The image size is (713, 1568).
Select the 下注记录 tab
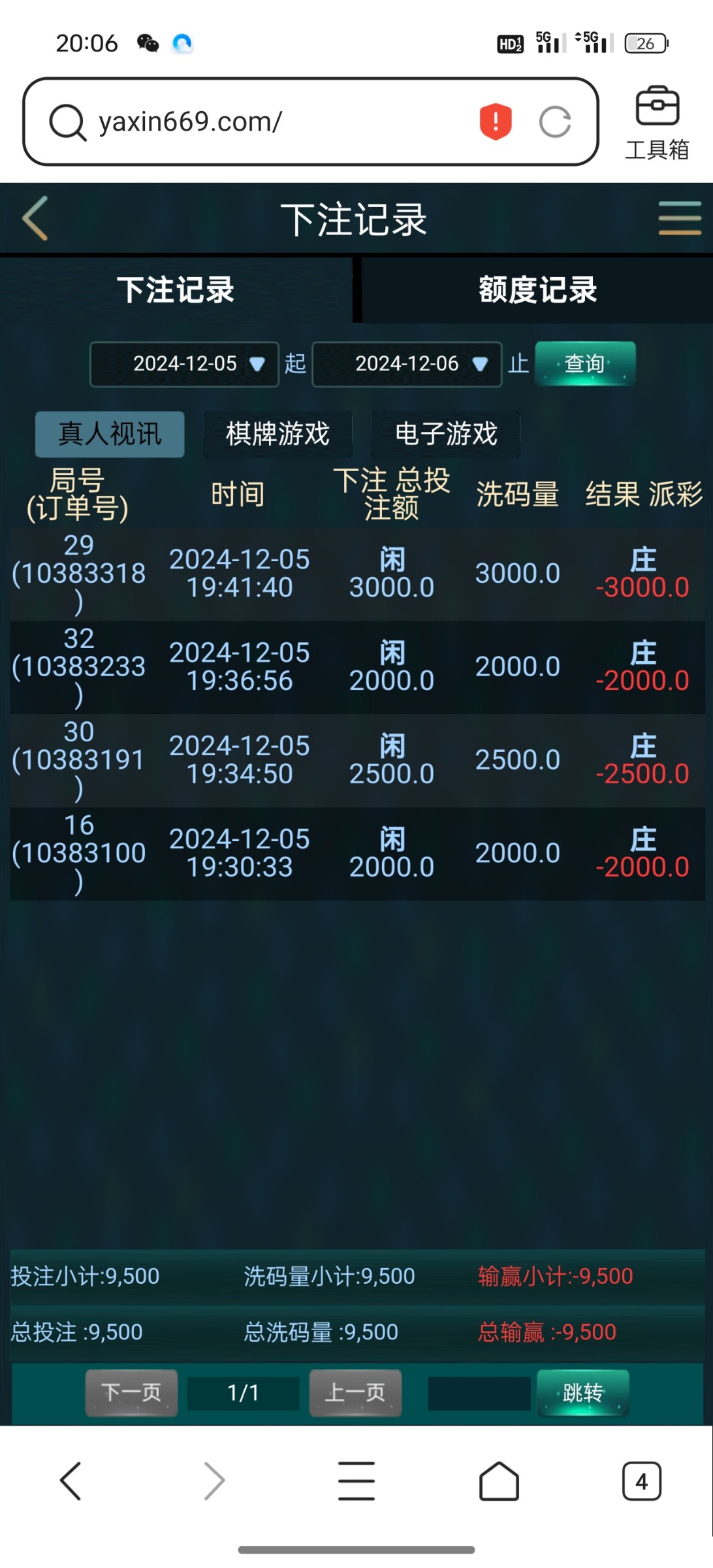[176, 290]
